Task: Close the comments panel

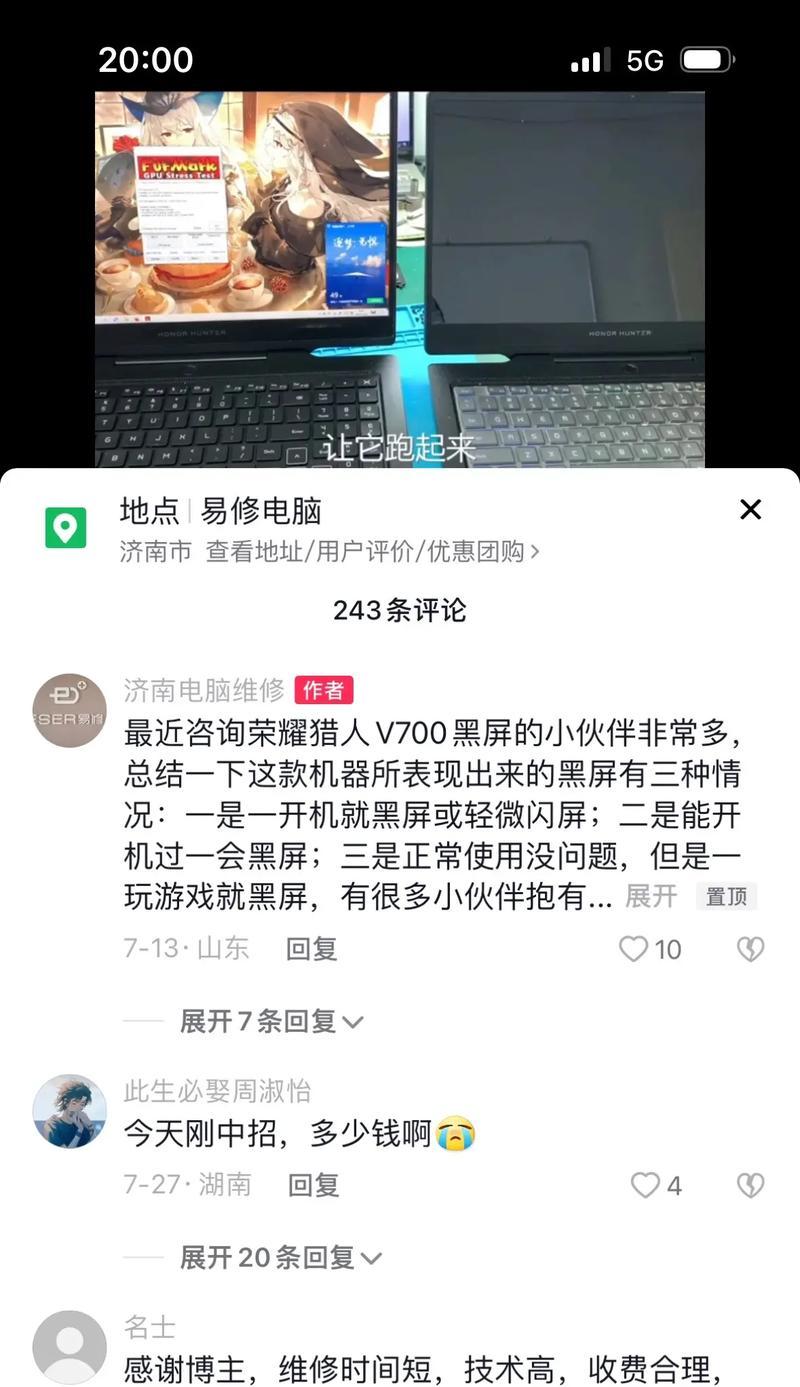Action: pyautogui.click(x=750, y=510)
